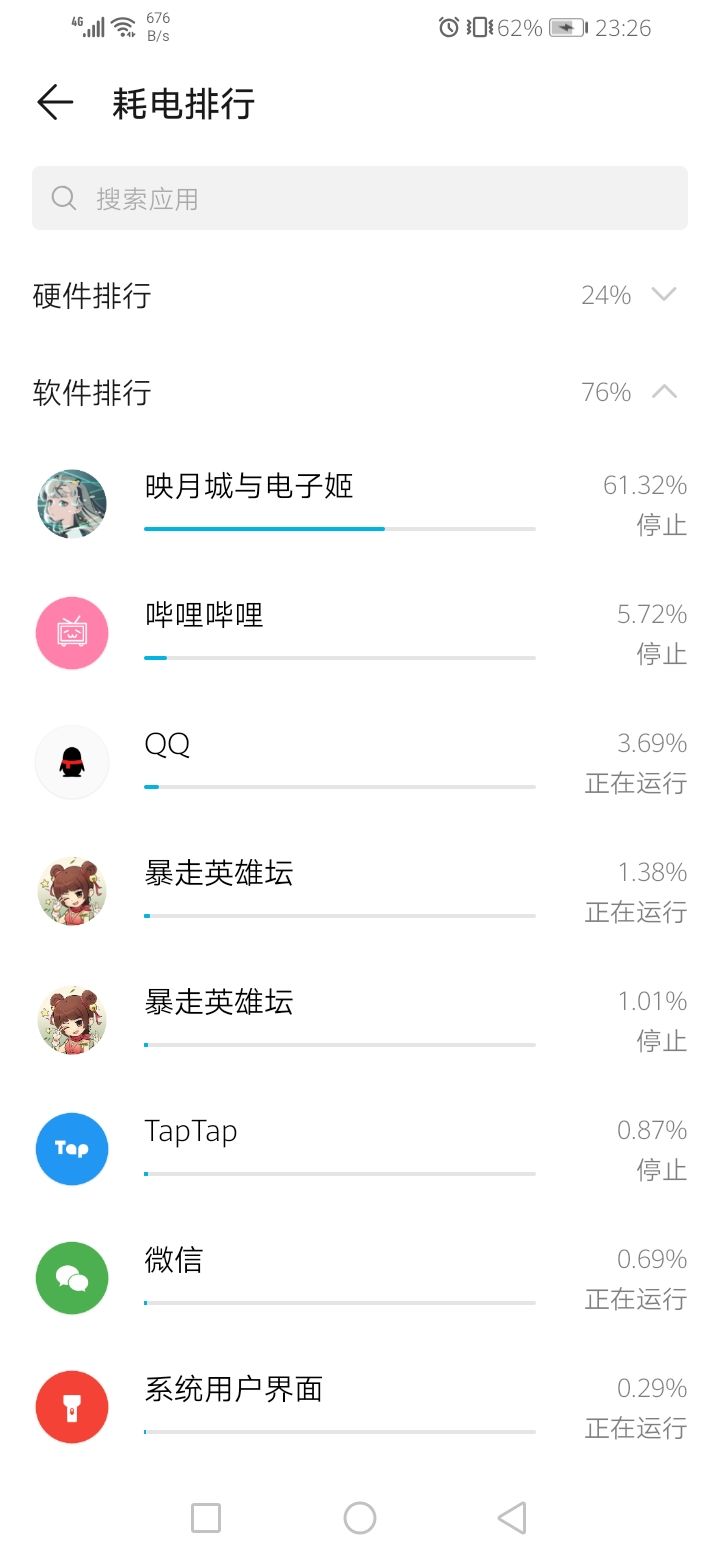Open the 哔哩哔哩 battery usage row

[360, 633]
